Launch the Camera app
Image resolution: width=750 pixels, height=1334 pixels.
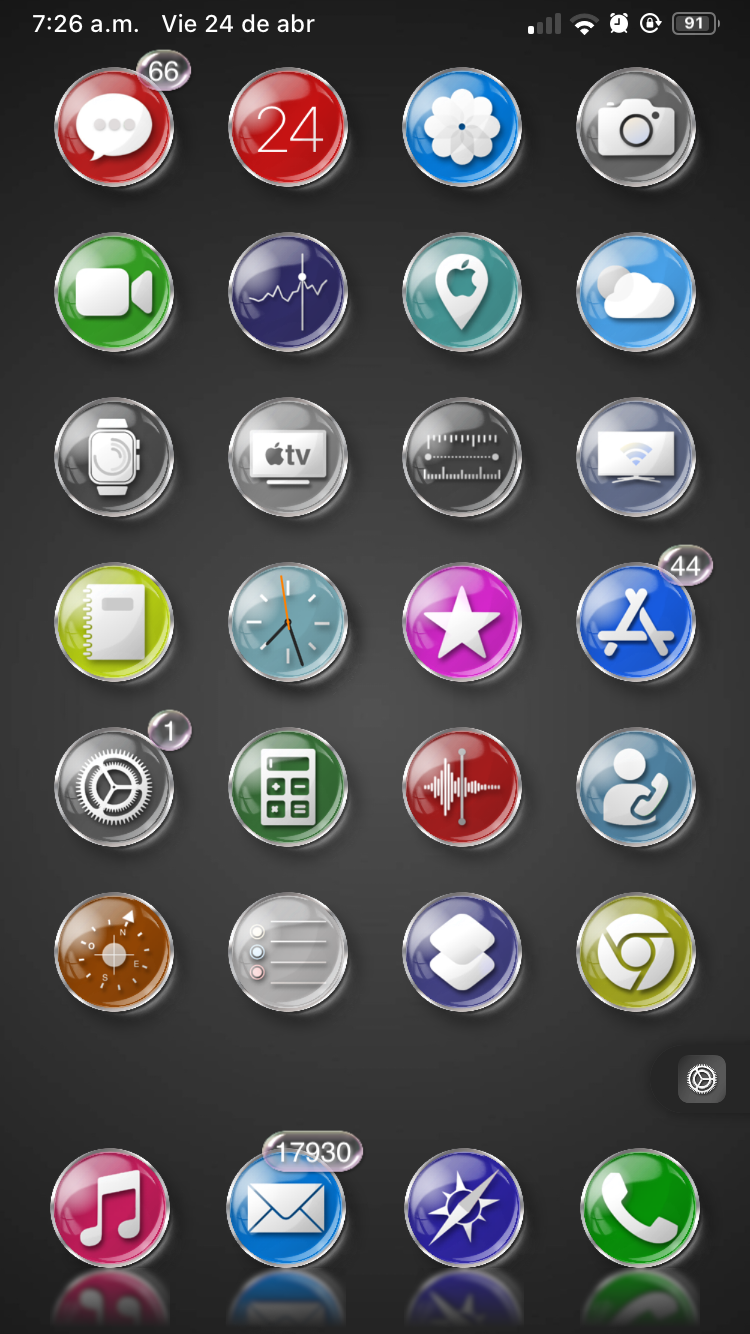click(636, 128)
